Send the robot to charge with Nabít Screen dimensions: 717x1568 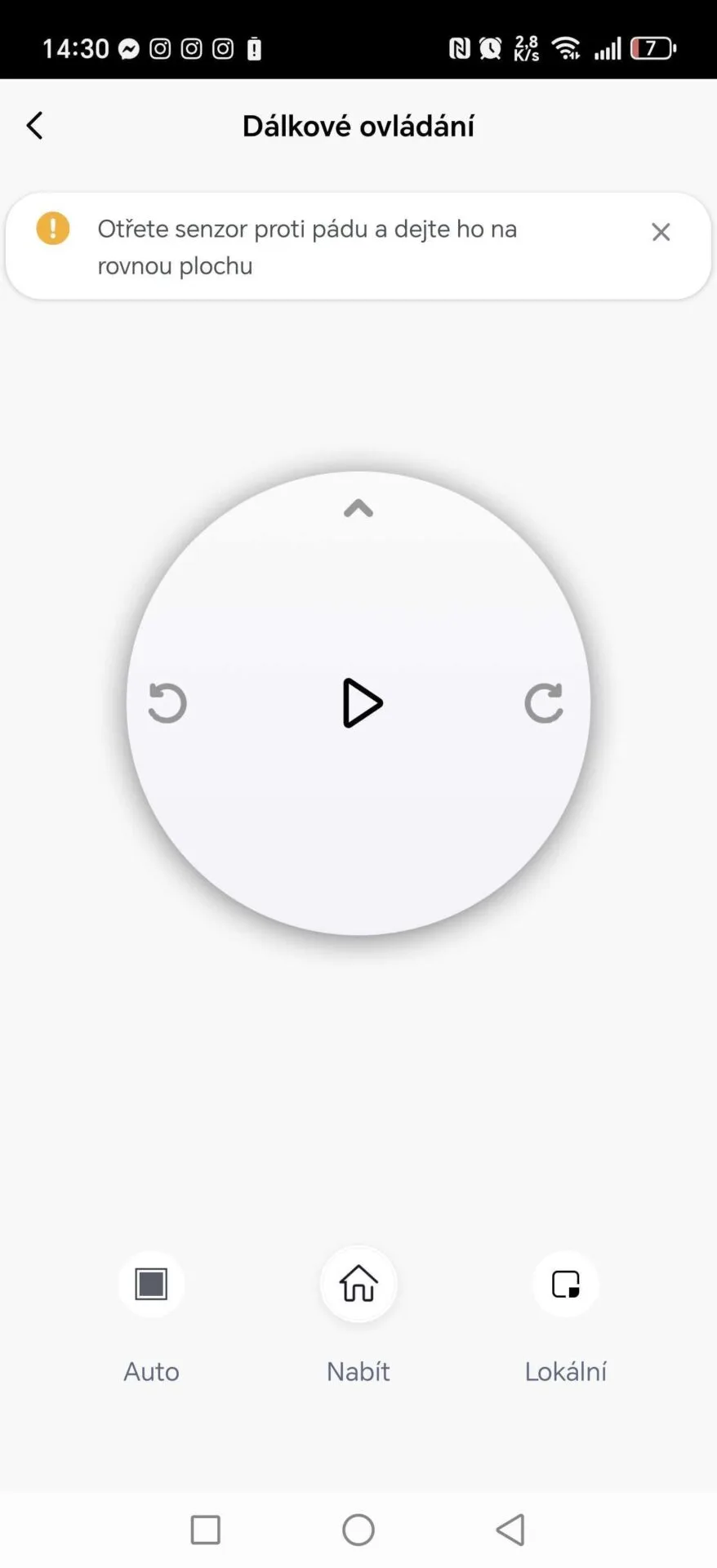coord(358,1284)
